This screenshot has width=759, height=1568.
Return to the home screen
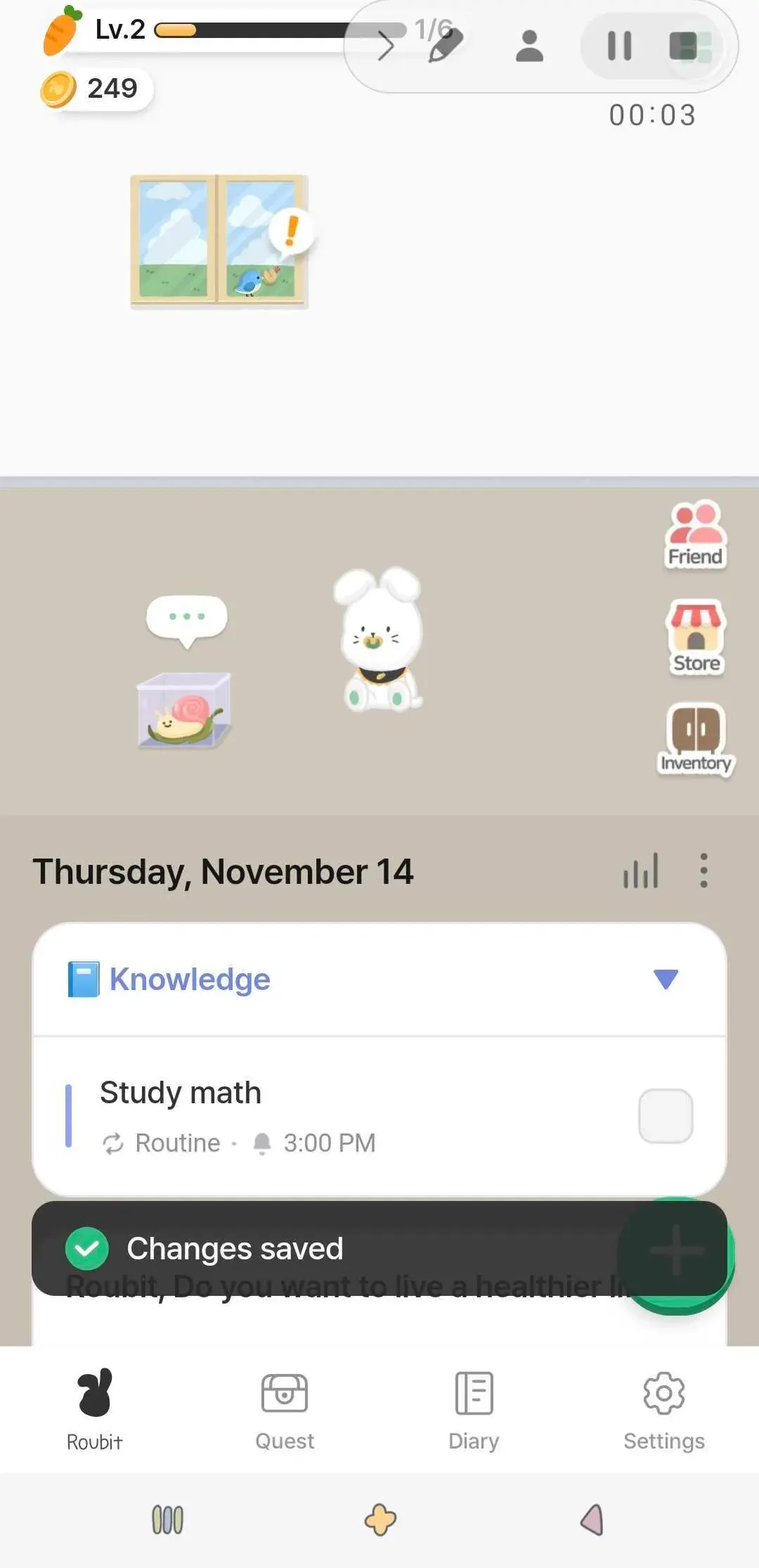tap(380, 1519)
